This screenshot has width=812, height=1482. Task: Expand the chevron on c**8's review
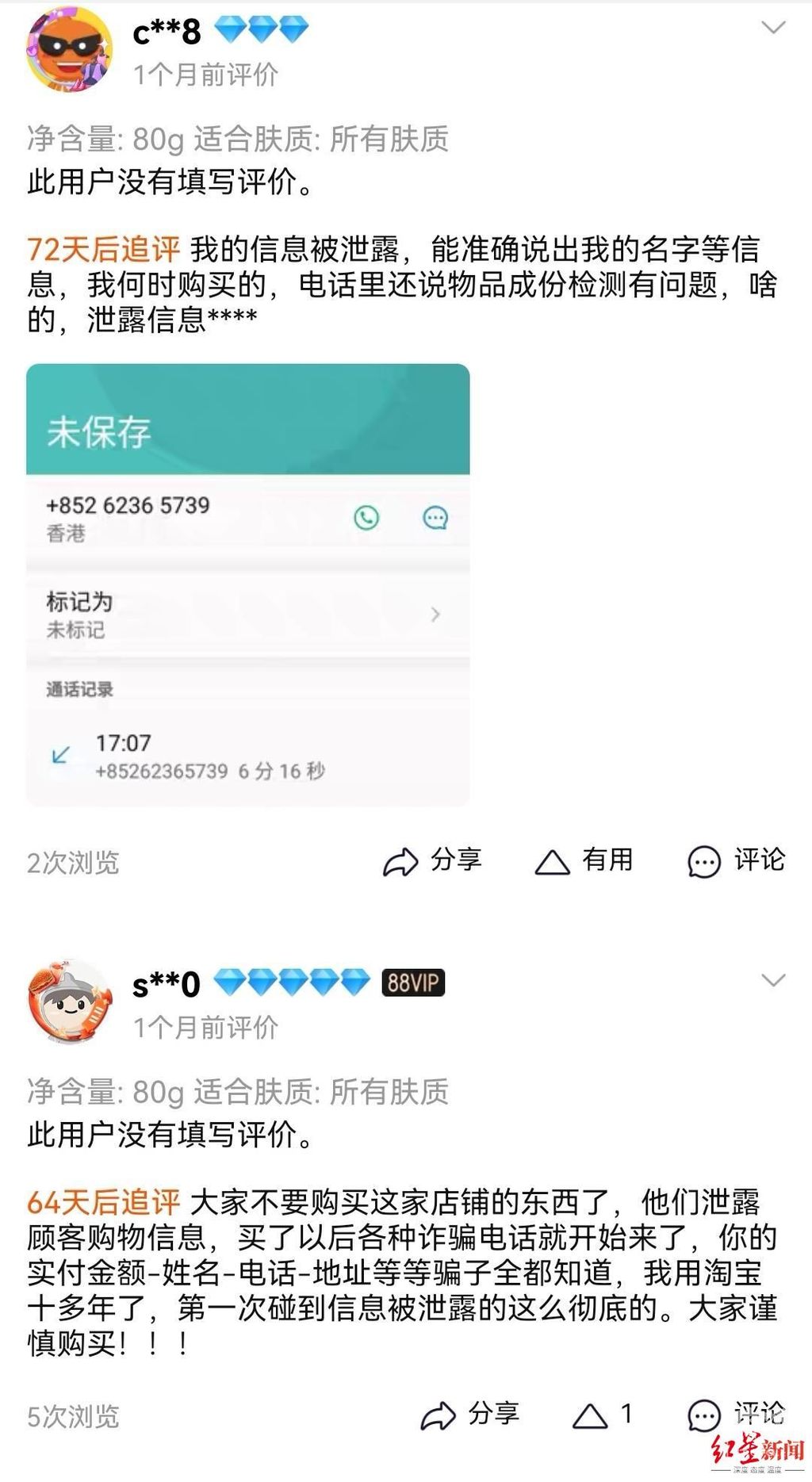coord(773,29)
